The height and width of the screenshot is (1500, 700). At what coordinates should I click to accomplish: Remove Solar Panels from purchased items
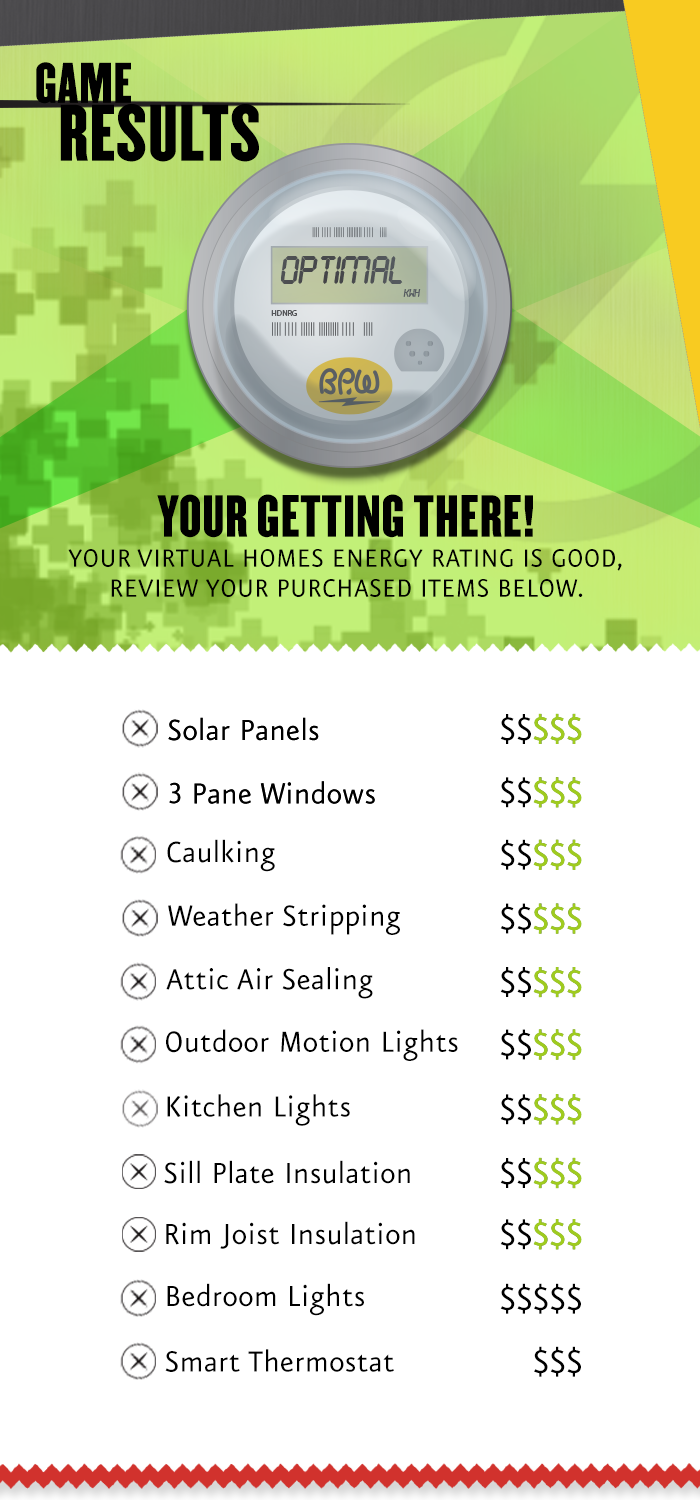142,730
